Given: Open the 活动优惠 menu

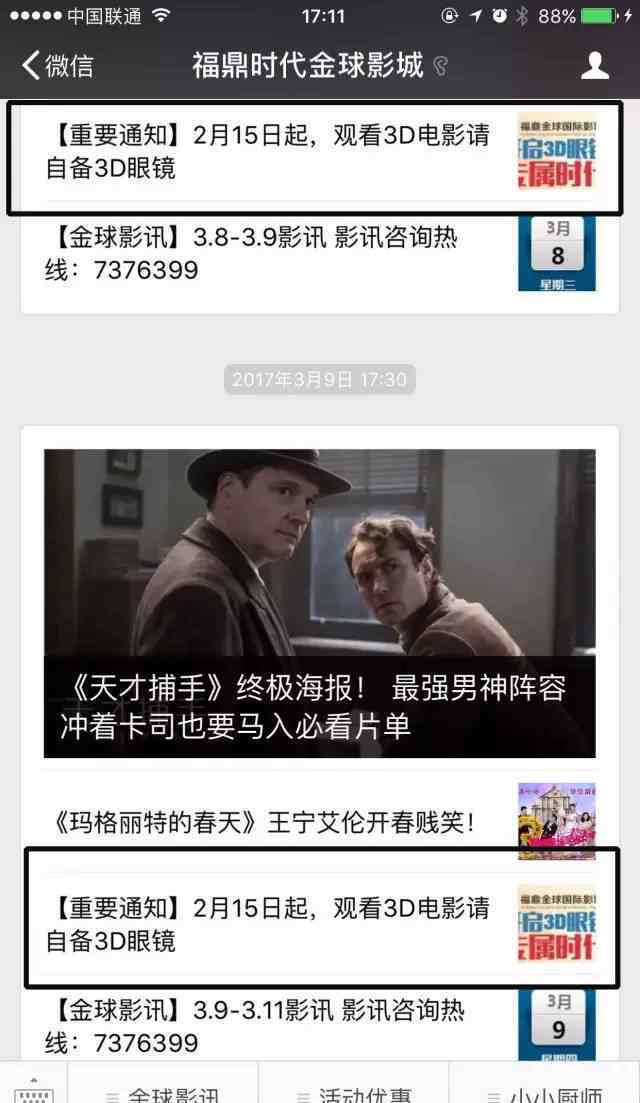Looking at the screenshot, I should (x=354, y=1088).
